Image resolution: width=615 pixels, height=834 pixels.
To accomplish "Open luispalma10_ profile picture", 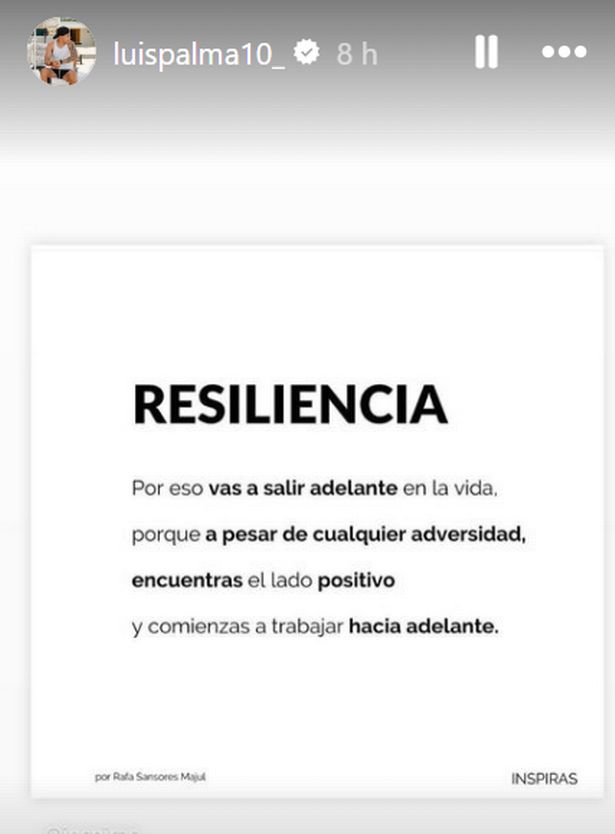I will pyautogui.click(x=61, y=51).
